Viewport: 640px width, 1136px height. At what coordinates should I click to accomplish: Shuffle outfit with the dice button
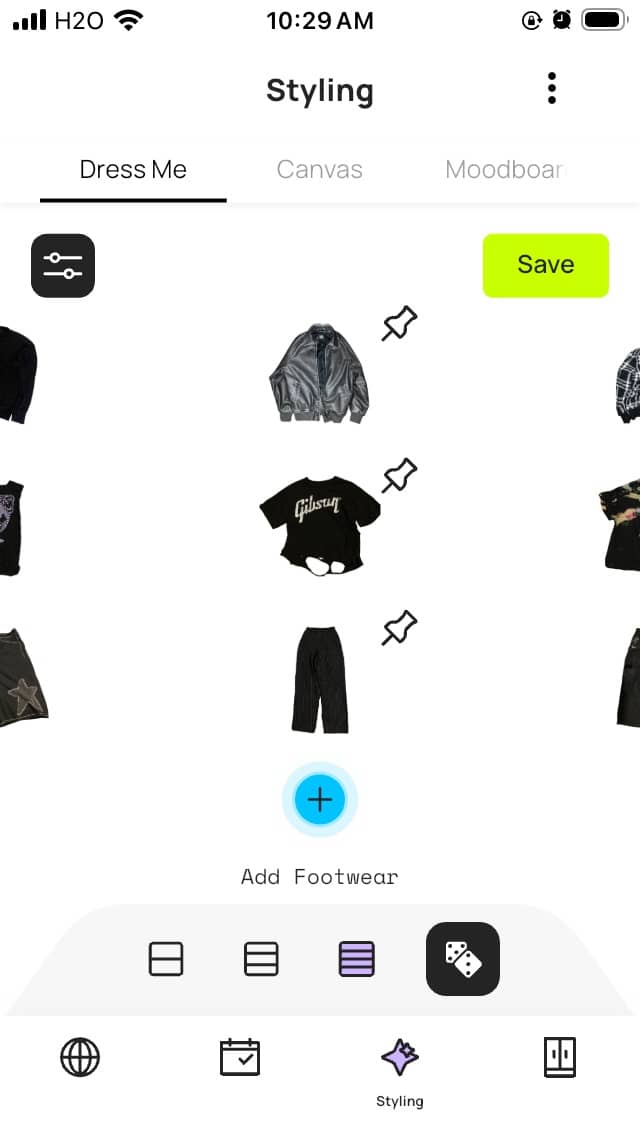462,959
